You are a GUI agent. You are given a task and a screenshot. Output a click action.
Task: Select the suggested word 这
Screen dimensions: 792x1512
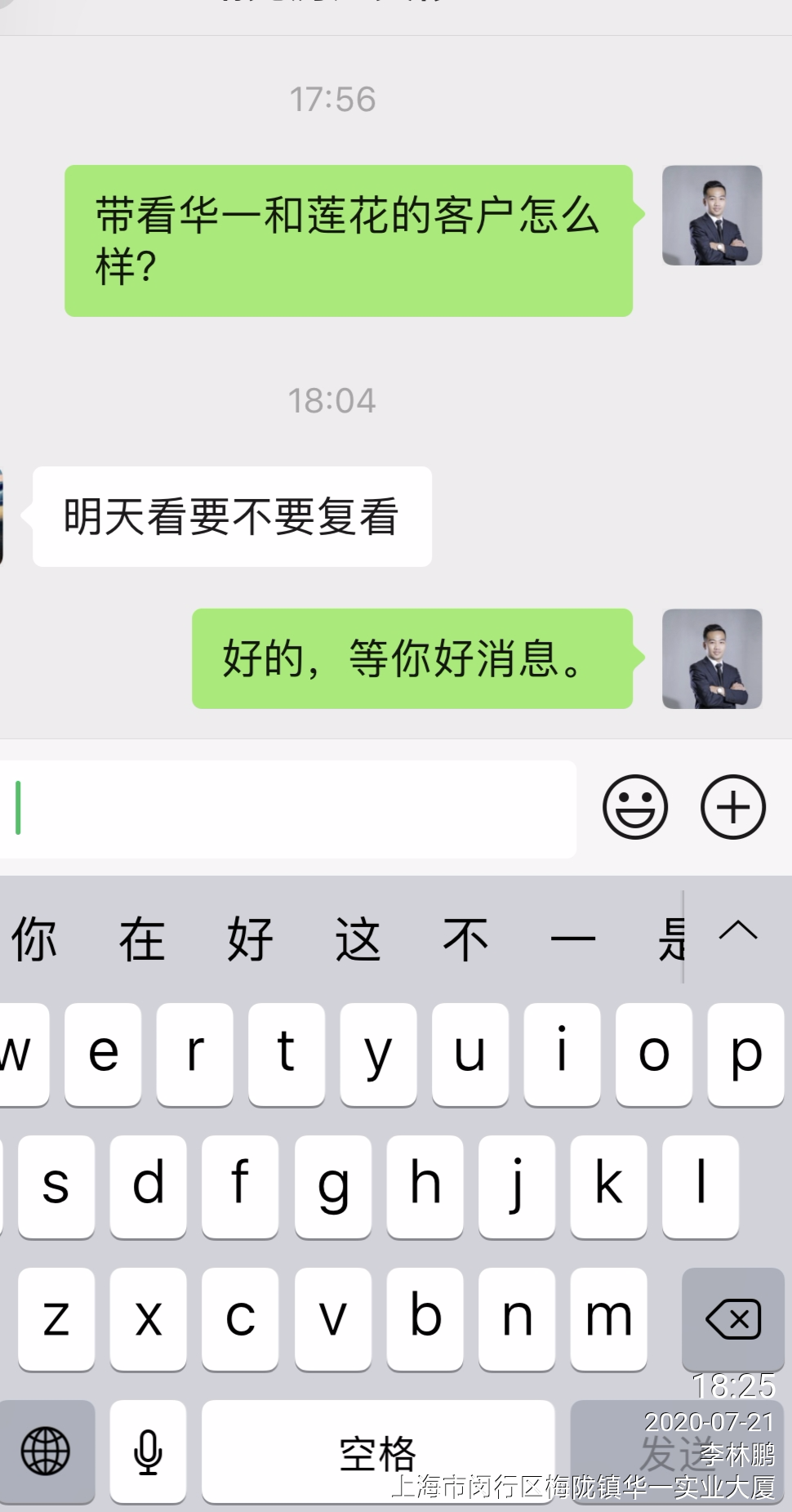[358, 939]
